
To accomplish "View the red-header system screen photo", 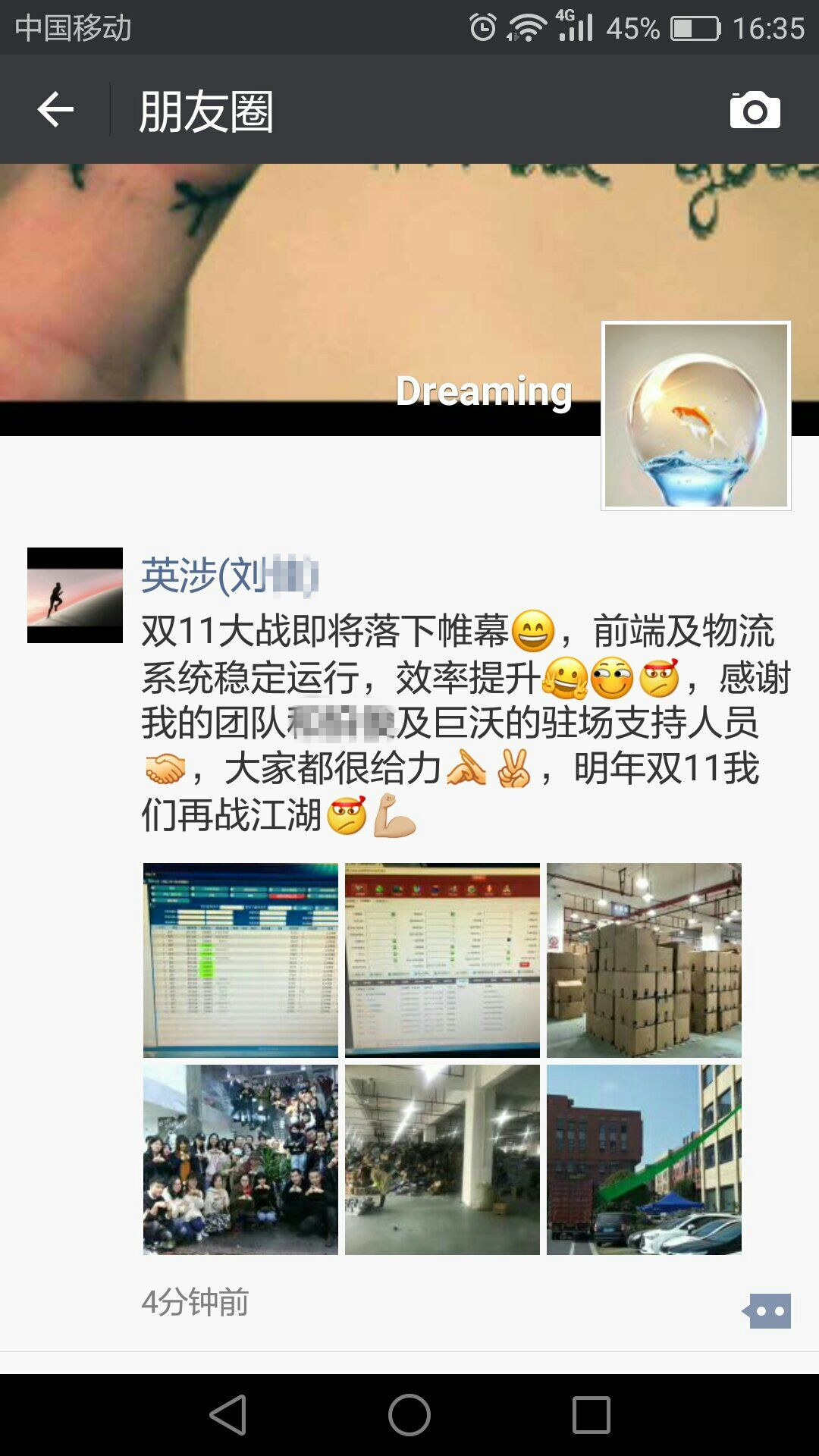I will (x=442, y=960).
